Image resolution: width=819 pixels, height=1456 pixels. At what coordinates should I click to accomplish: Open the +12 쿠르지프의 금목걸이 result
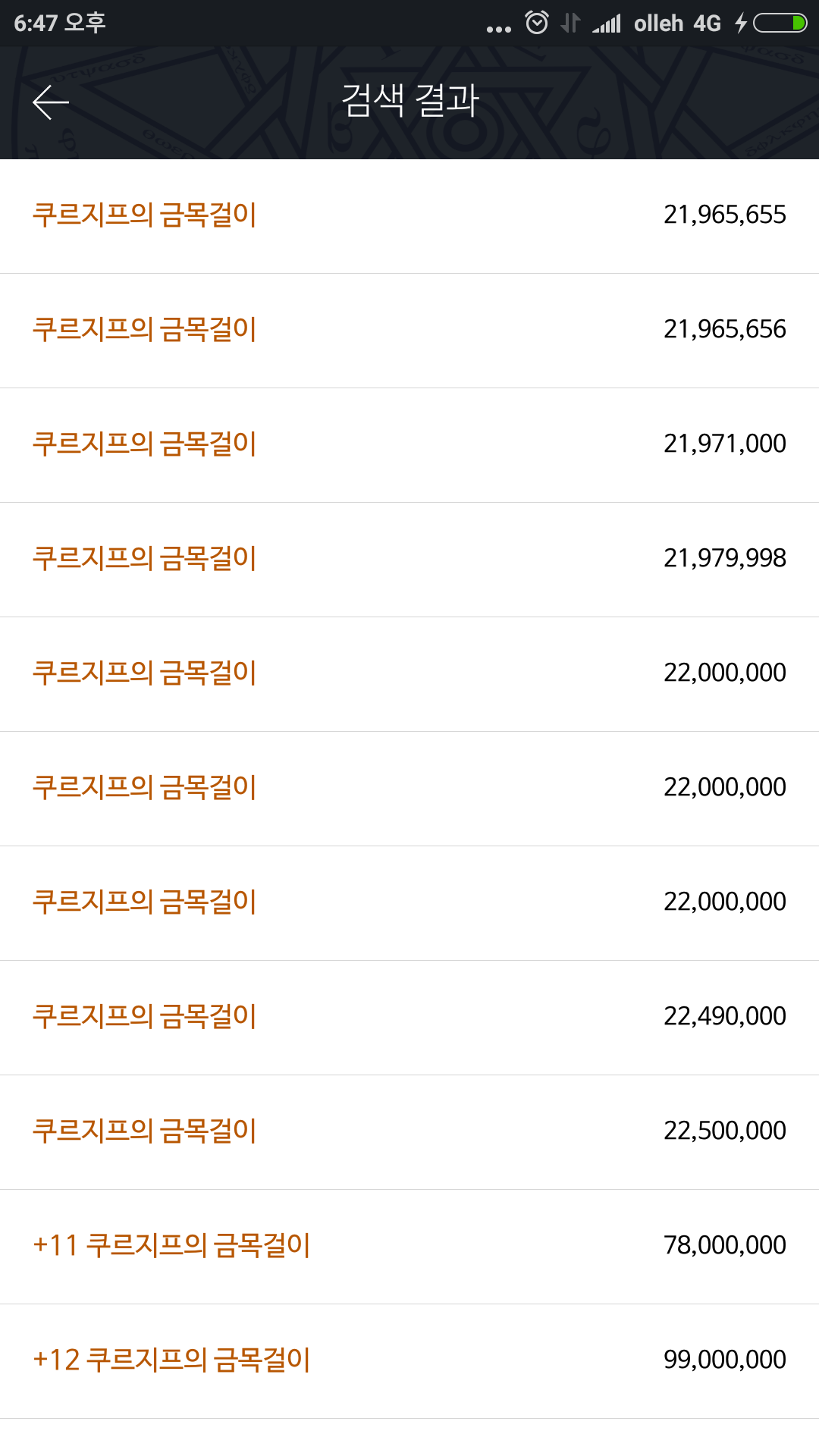tap(409, 1361)
